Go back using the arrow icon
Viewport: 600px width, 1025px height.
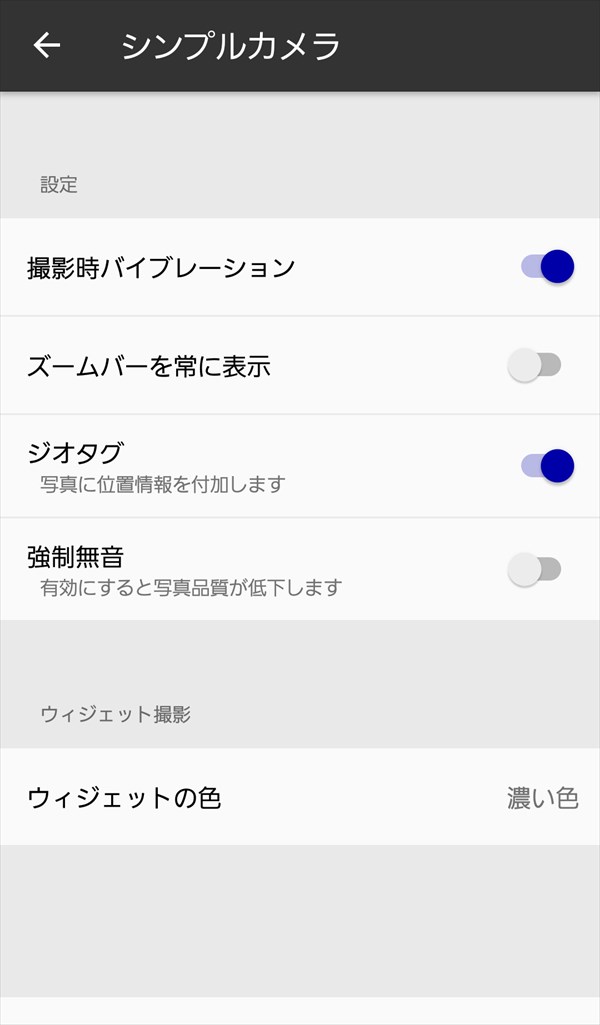coord(46,45)
